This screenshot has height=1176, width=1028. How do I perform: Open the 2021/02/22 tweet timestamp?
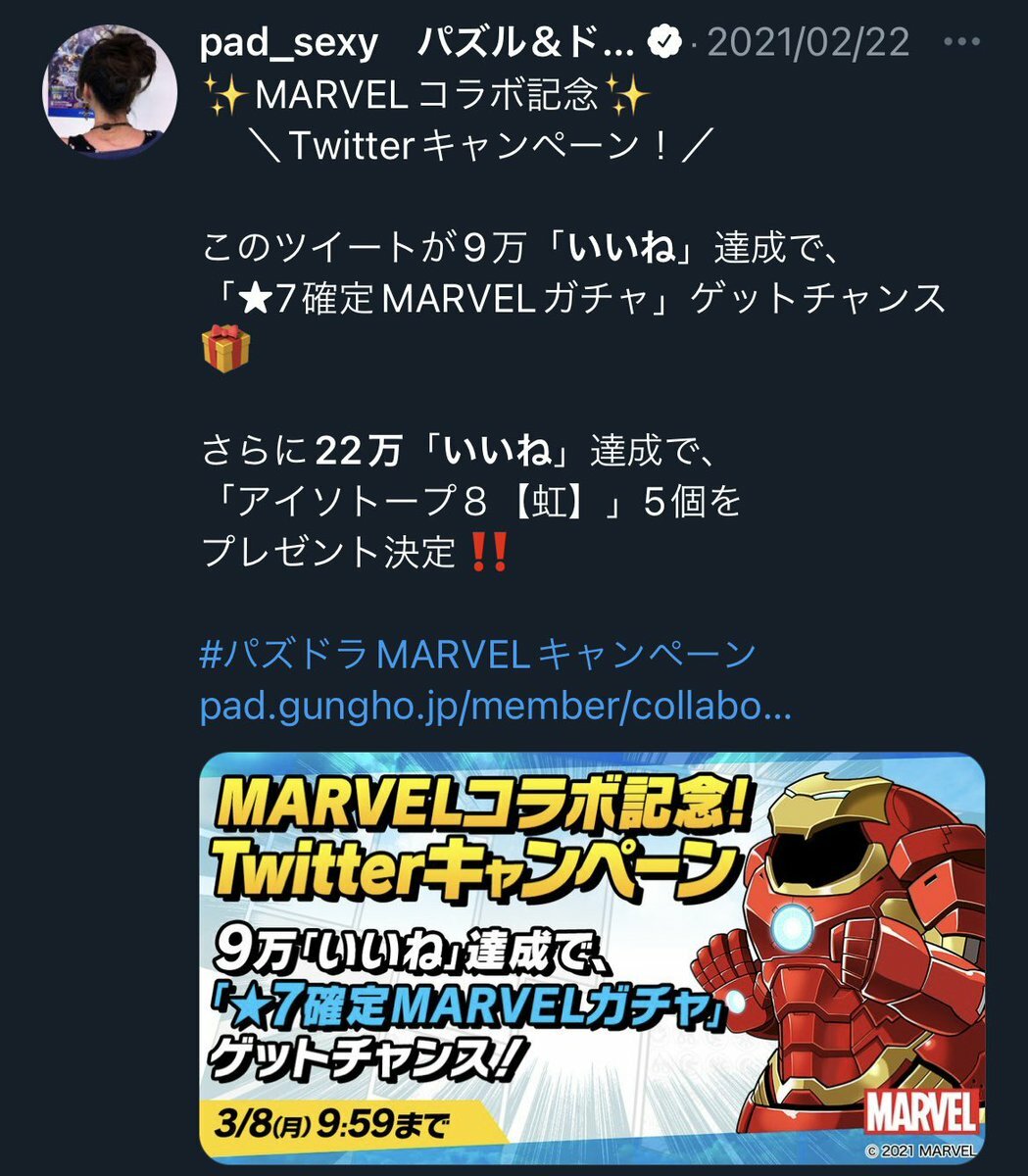tap(808, 42)
